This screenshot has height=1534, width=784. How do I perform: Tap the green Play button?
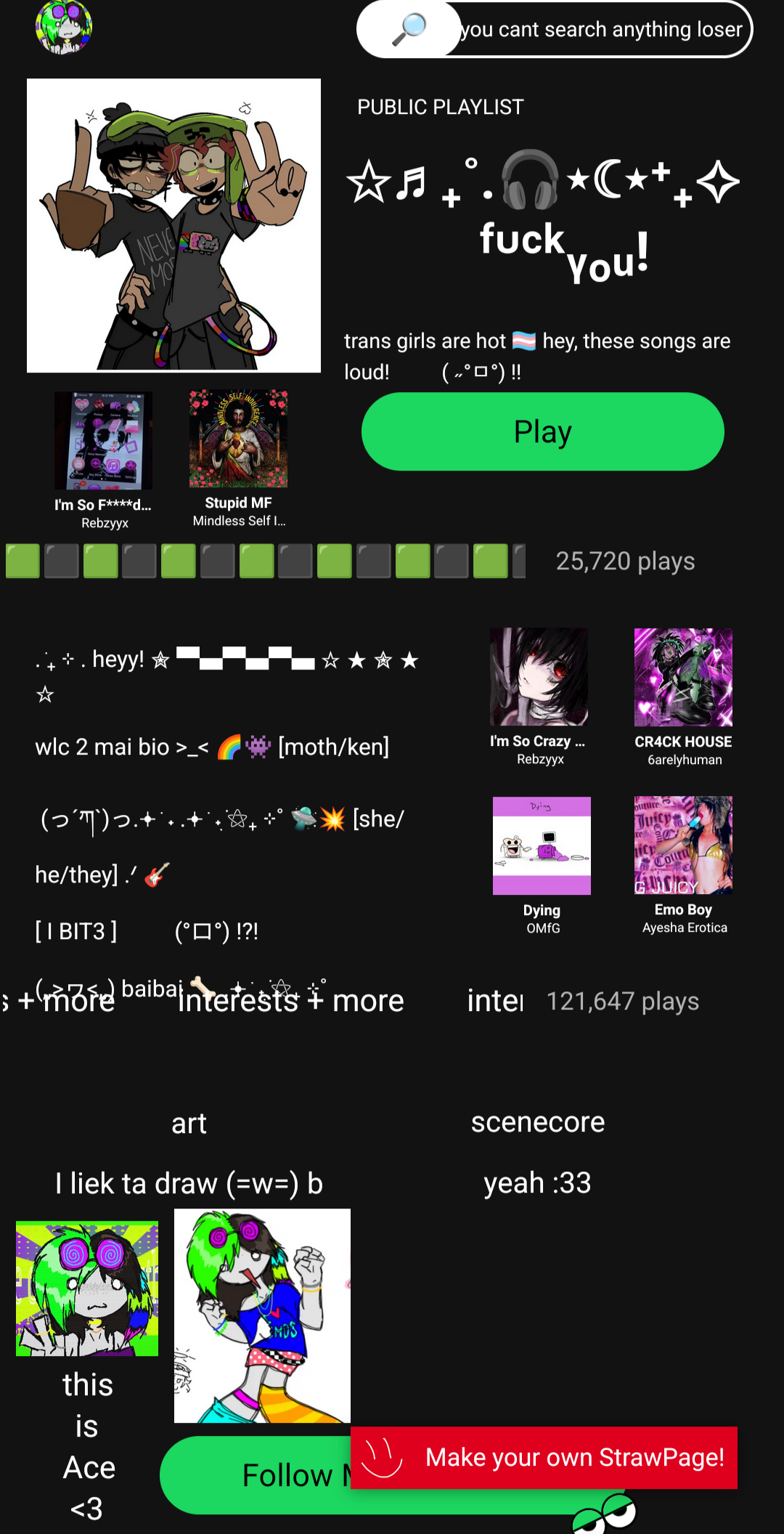pyautogui.click(x=542, y=431)
